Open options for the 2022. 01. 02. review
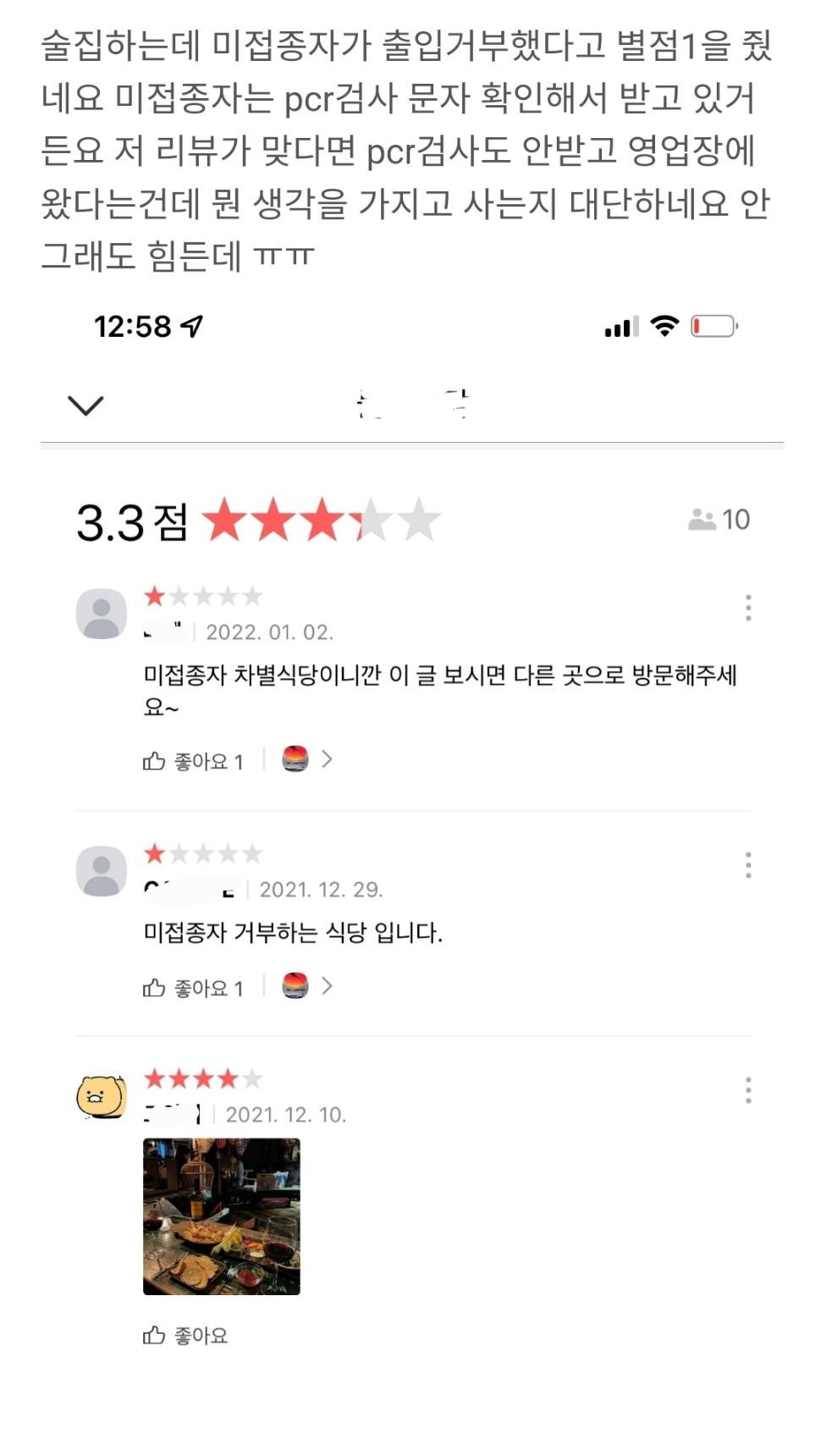The image size is (821, 1456). tap(747, 607)
